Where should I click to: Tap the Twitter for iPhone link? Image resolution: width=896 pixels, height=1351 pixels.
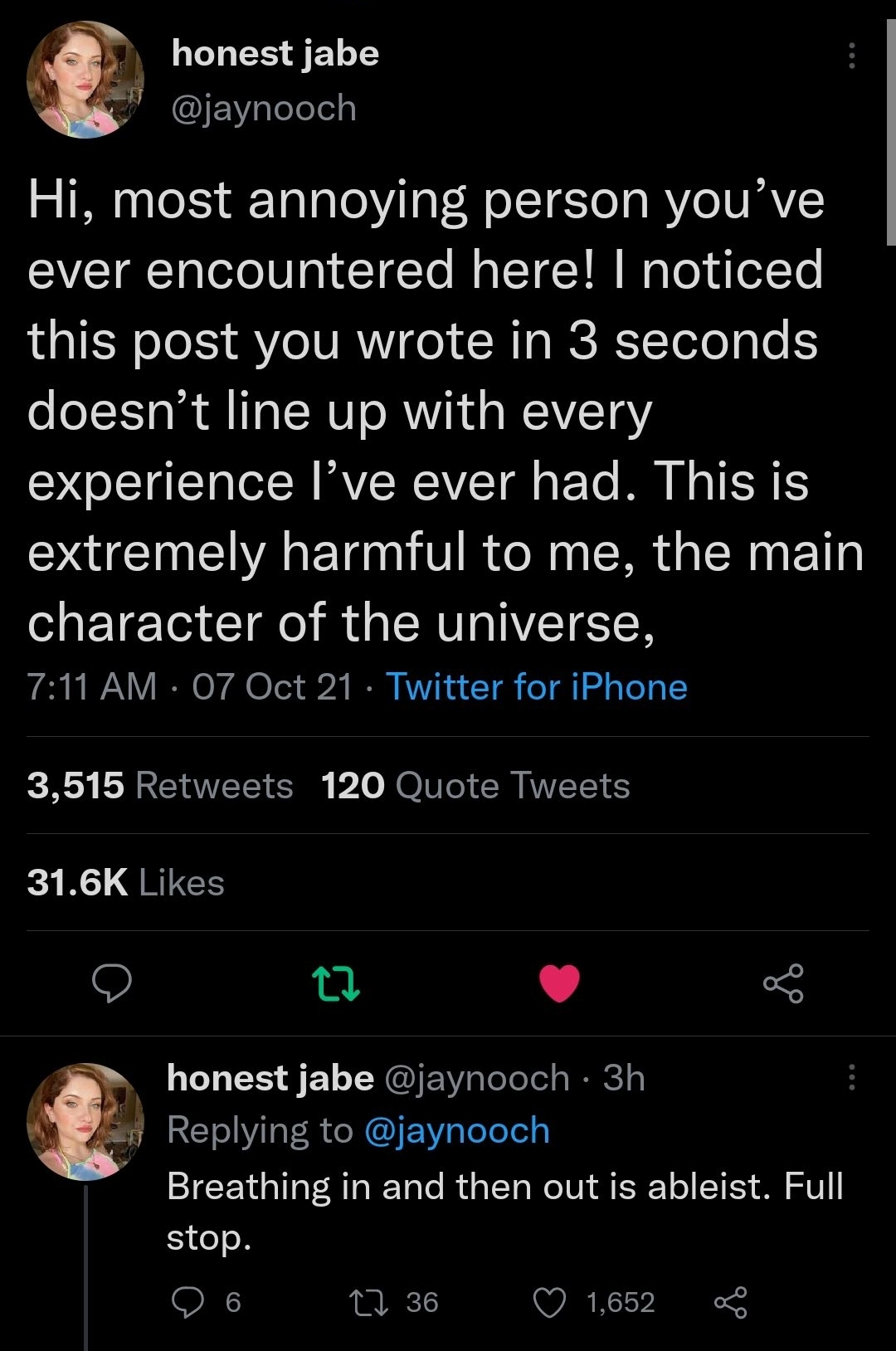(537, 687)
